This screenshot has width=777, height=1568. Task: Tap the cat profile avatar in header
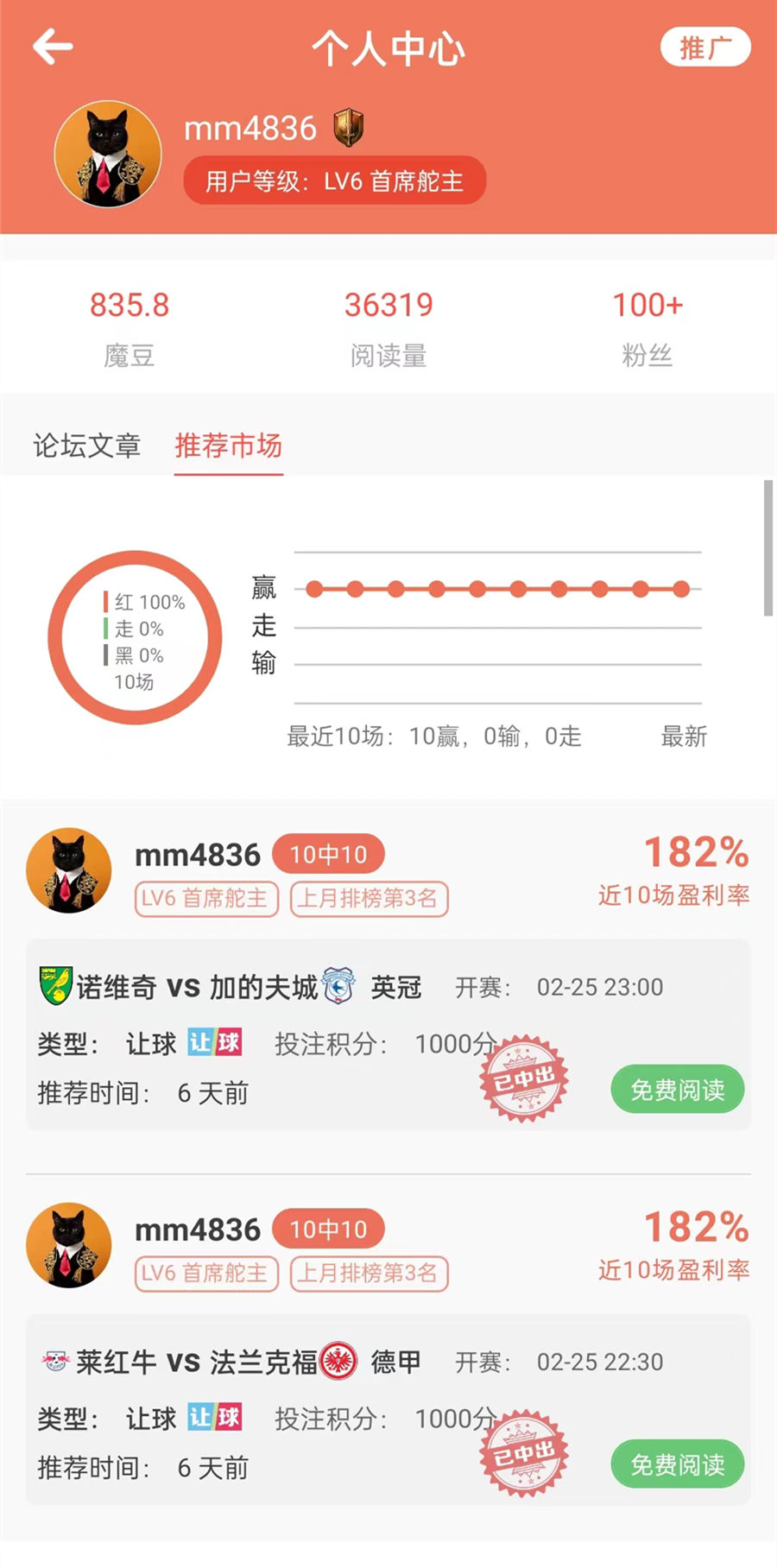108,154
